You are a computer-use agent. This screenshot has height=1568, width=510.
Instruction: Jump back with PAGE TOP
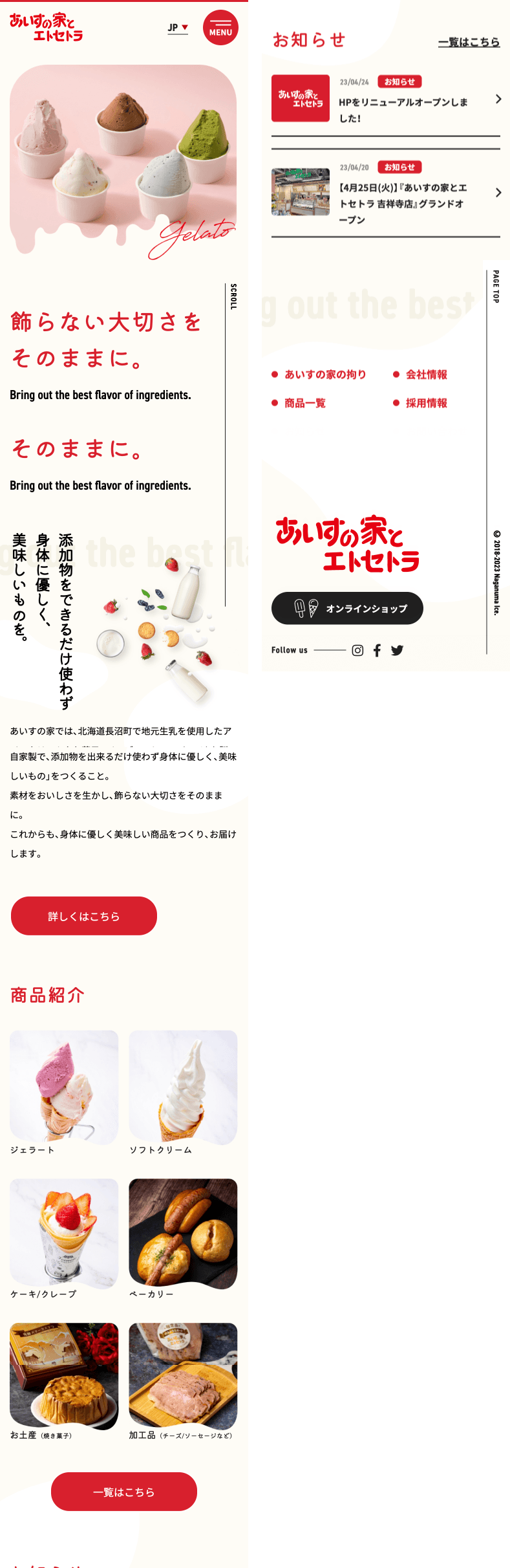point(496,287)
